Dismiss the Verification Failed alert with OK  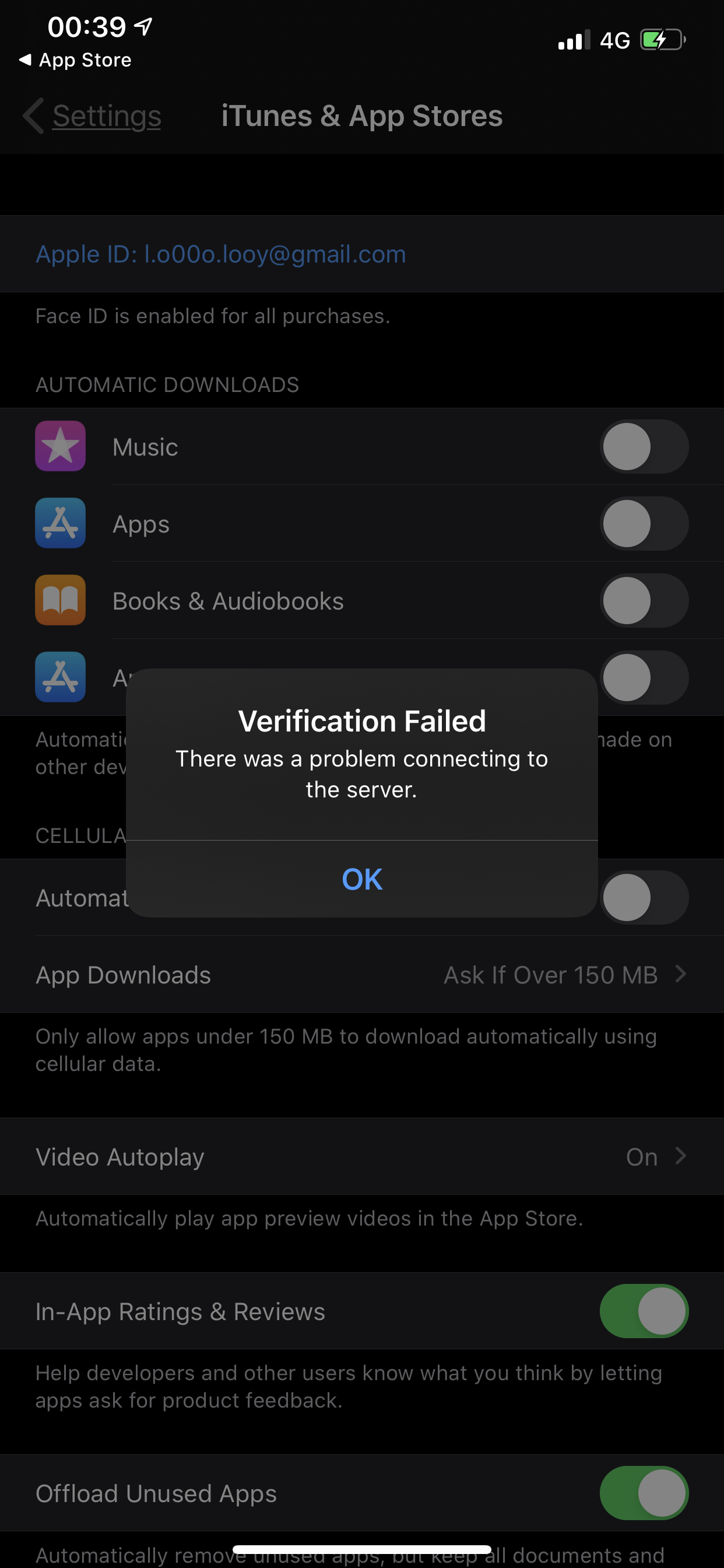(x=362, y=879)
